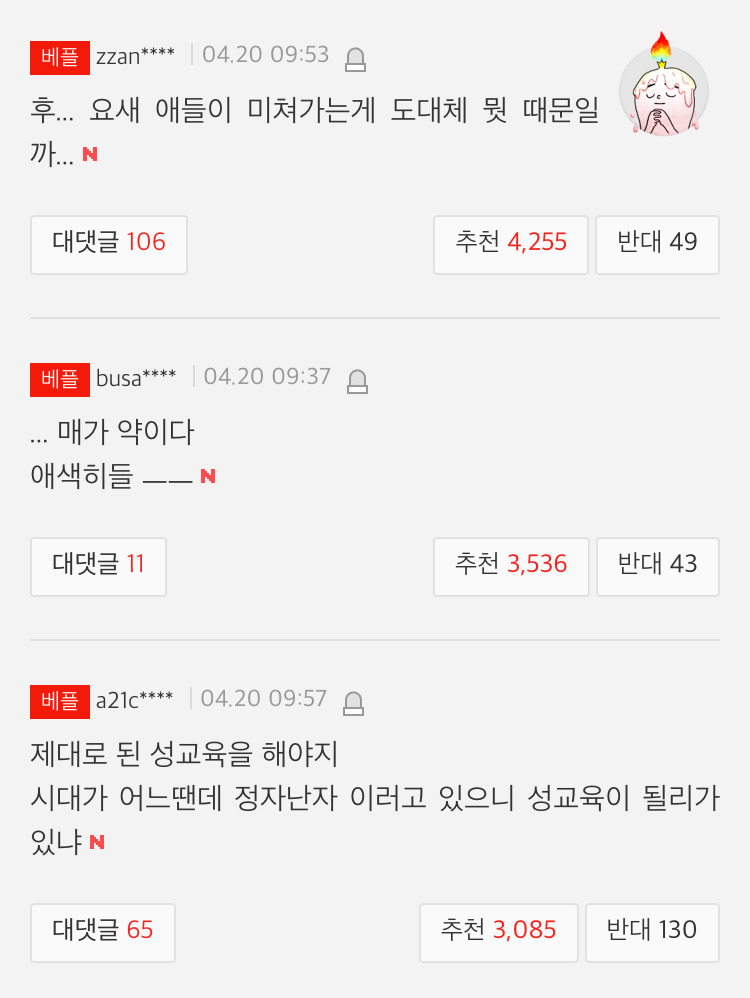Report zzan**** comment via siren icon
Image resolution: width=750 pixels, height=998 pixels.
(x=355, y=60)
